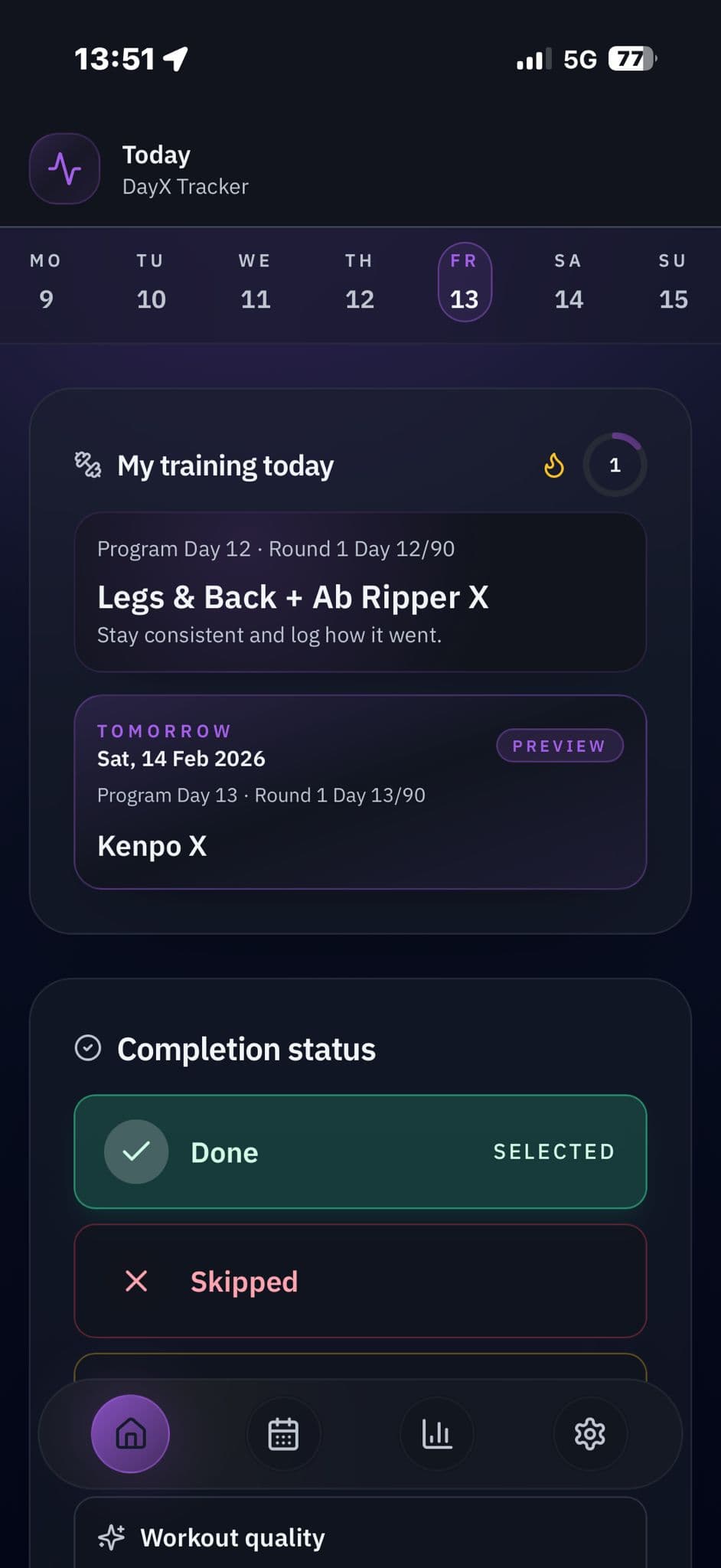Screen dimensions: 721x1568
Task: Select Friday 13 in the week strip
Action: pos(464,282)
